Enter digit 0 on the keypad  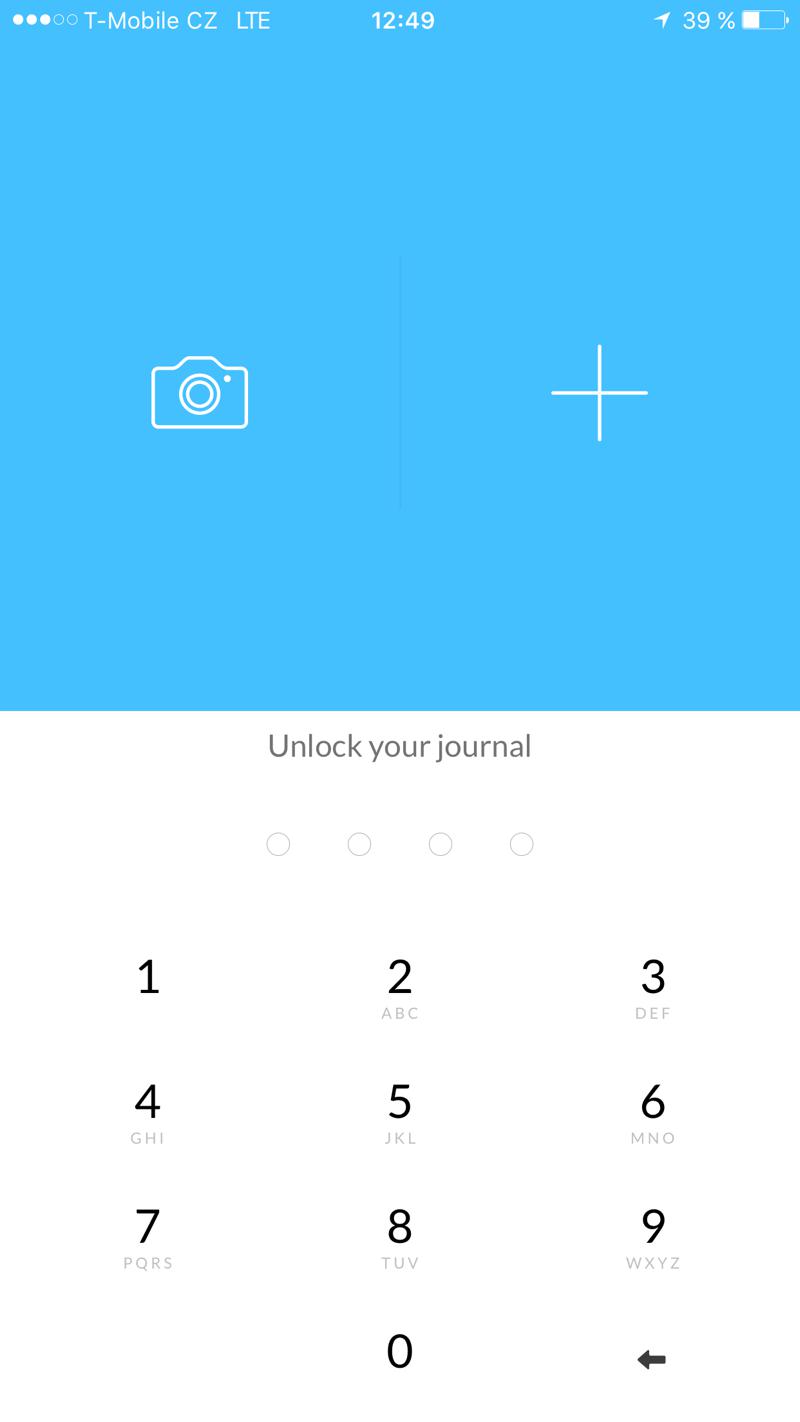pos(400,1352)
